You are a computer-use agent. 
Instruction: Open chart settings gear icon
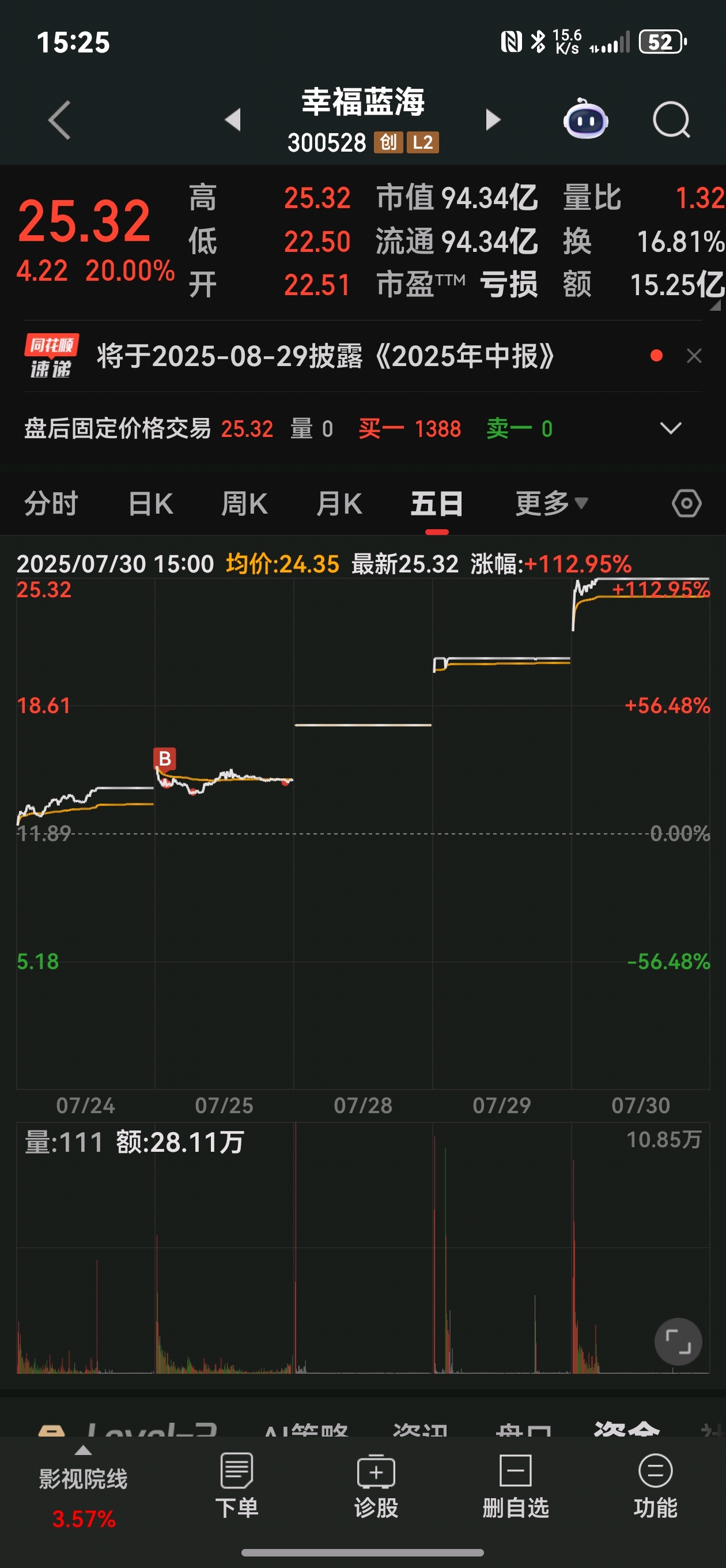686,503
